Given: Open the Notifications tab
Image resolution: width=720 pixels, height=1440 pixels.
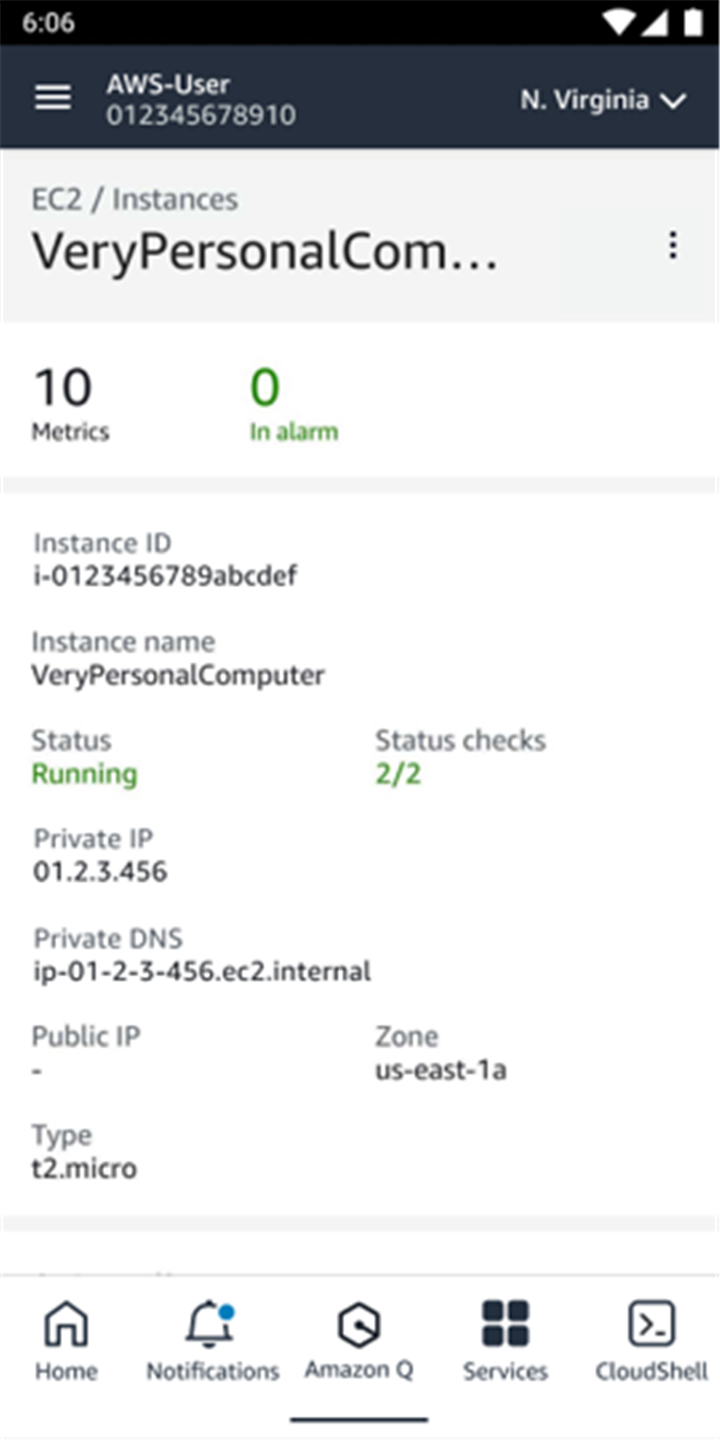Looking at the screenshot, I should 213,1342.
